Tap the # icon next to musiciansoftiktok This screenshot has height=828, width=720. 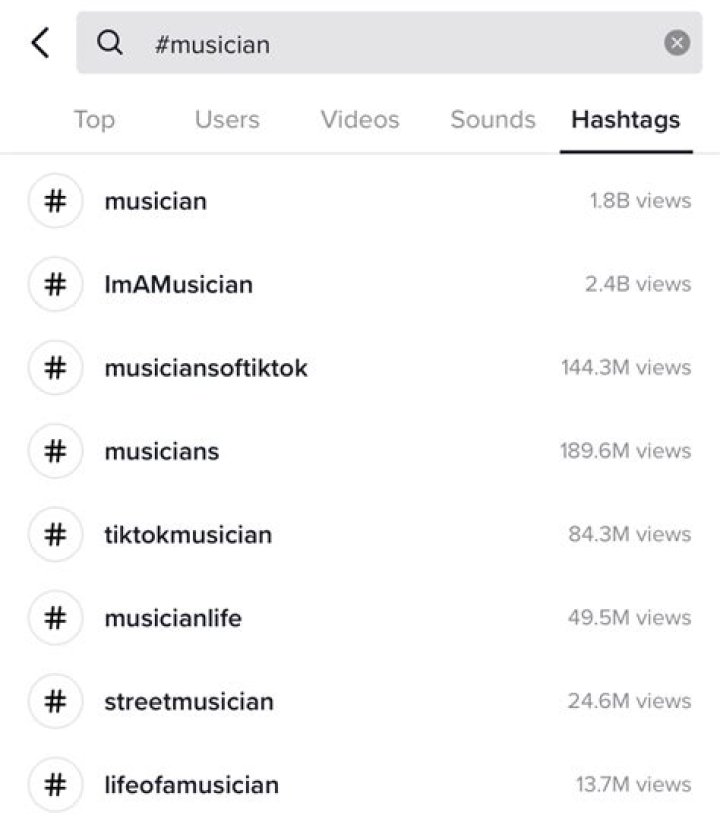55,368
